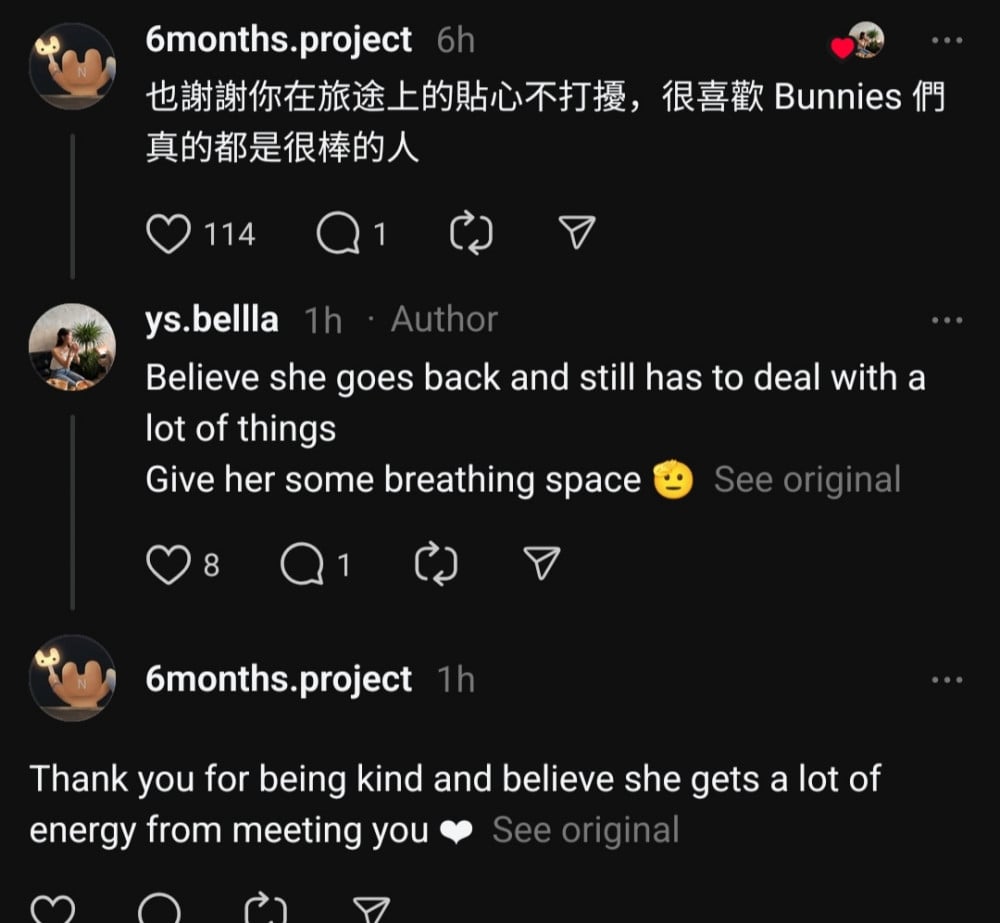
Task: Comment on the 'Thank you for being kind' post
Action: point(159,910)
